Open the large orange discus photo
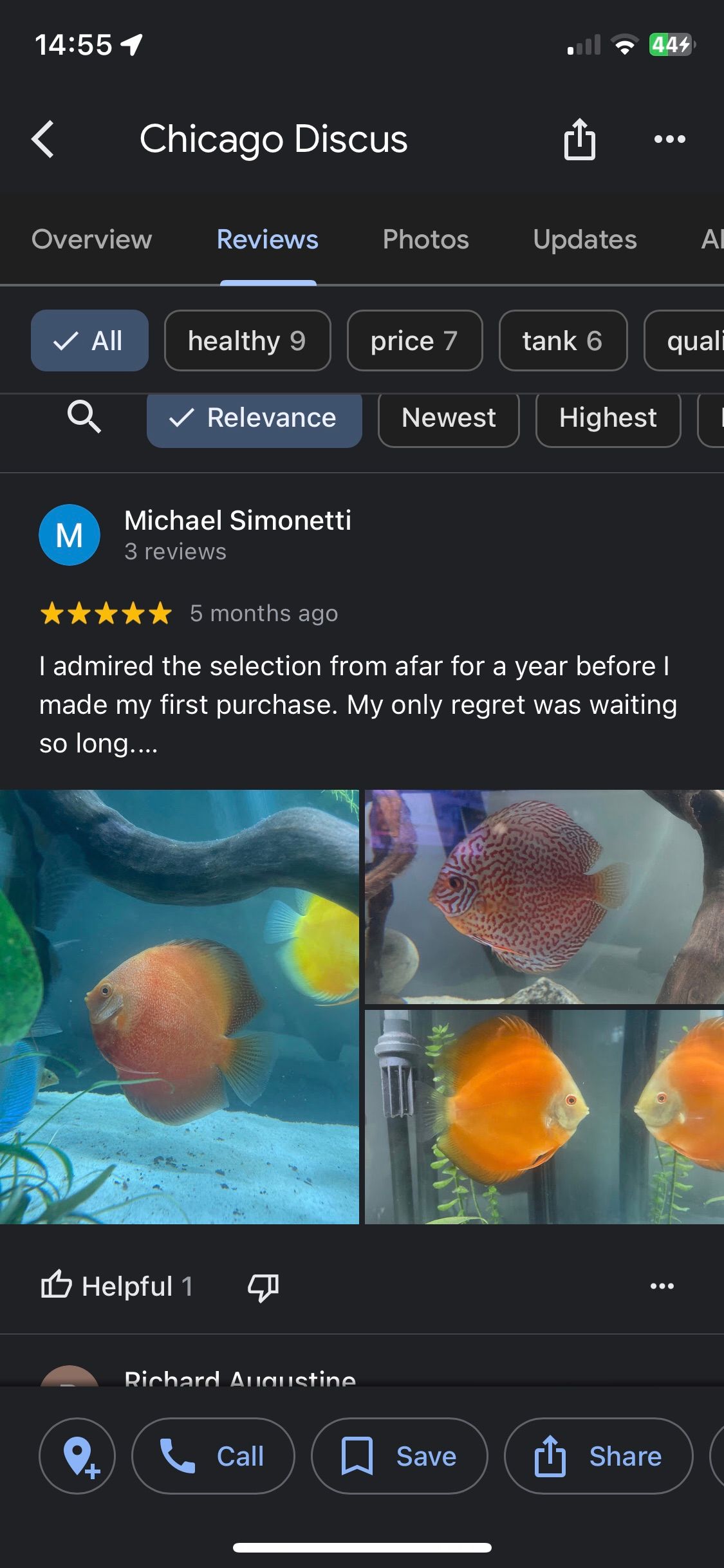724x1568 pixels. pyautogui.click(x=179, y=1007)
